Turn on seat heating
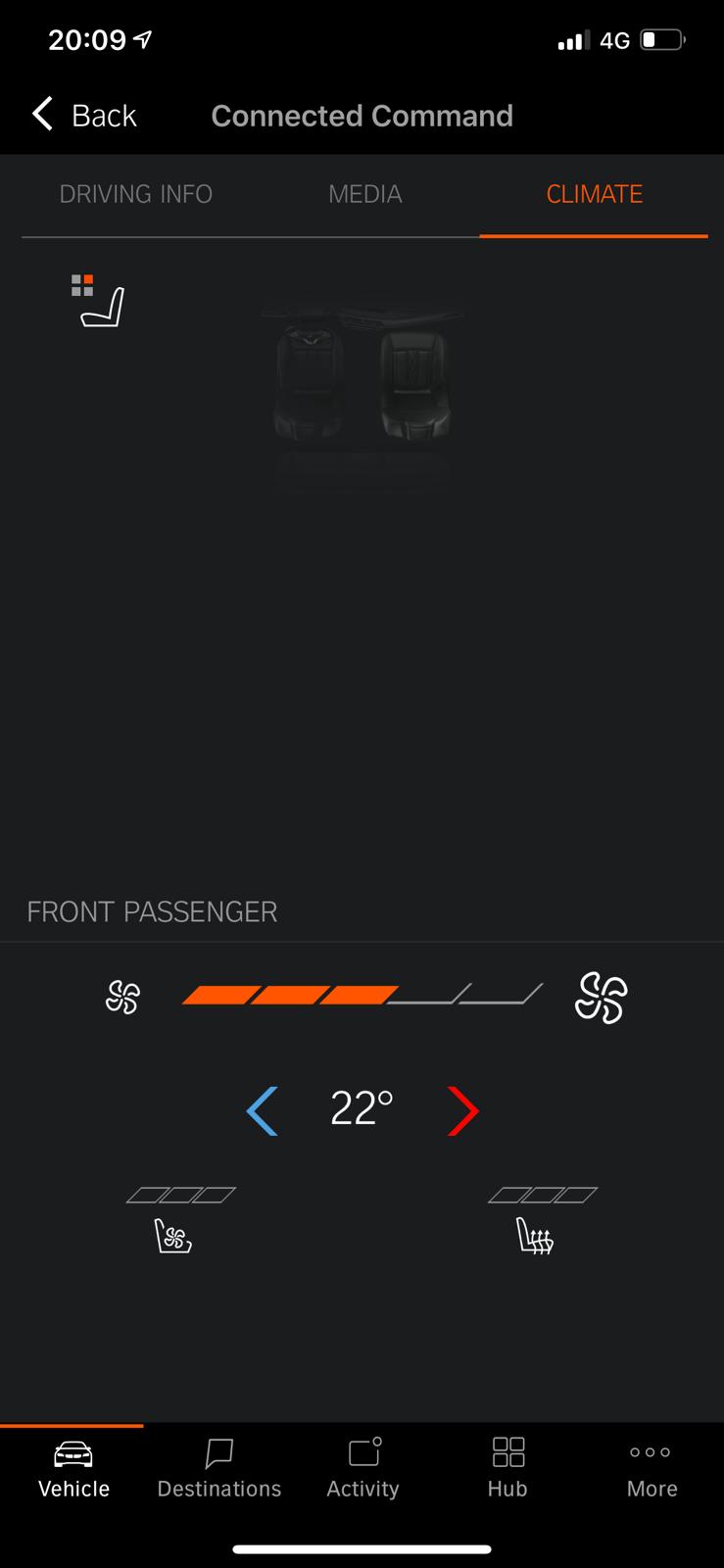 [535, 1236]
